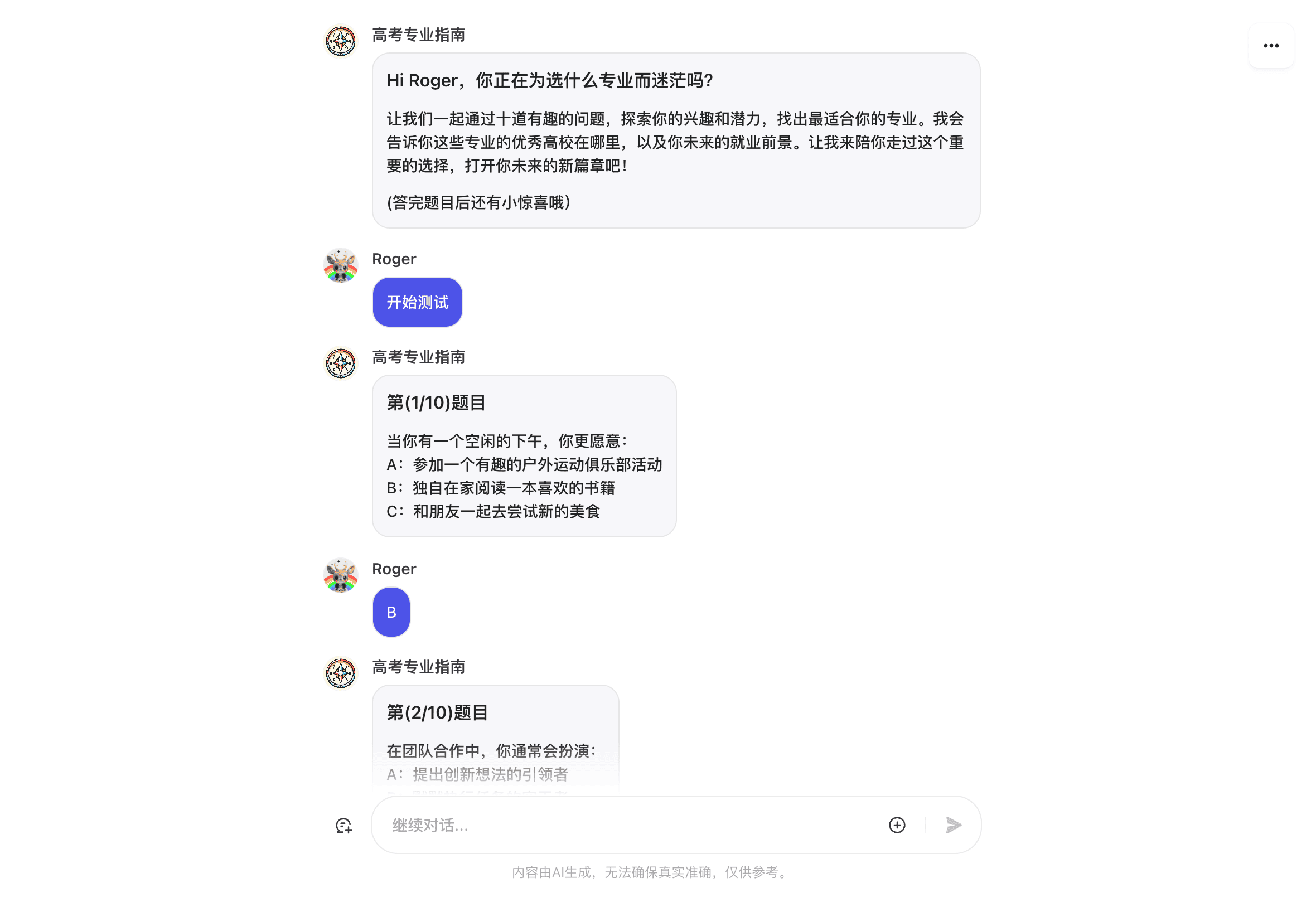
Task: Tap the plus circle attachment icon
Action: (x=897, y=825)
